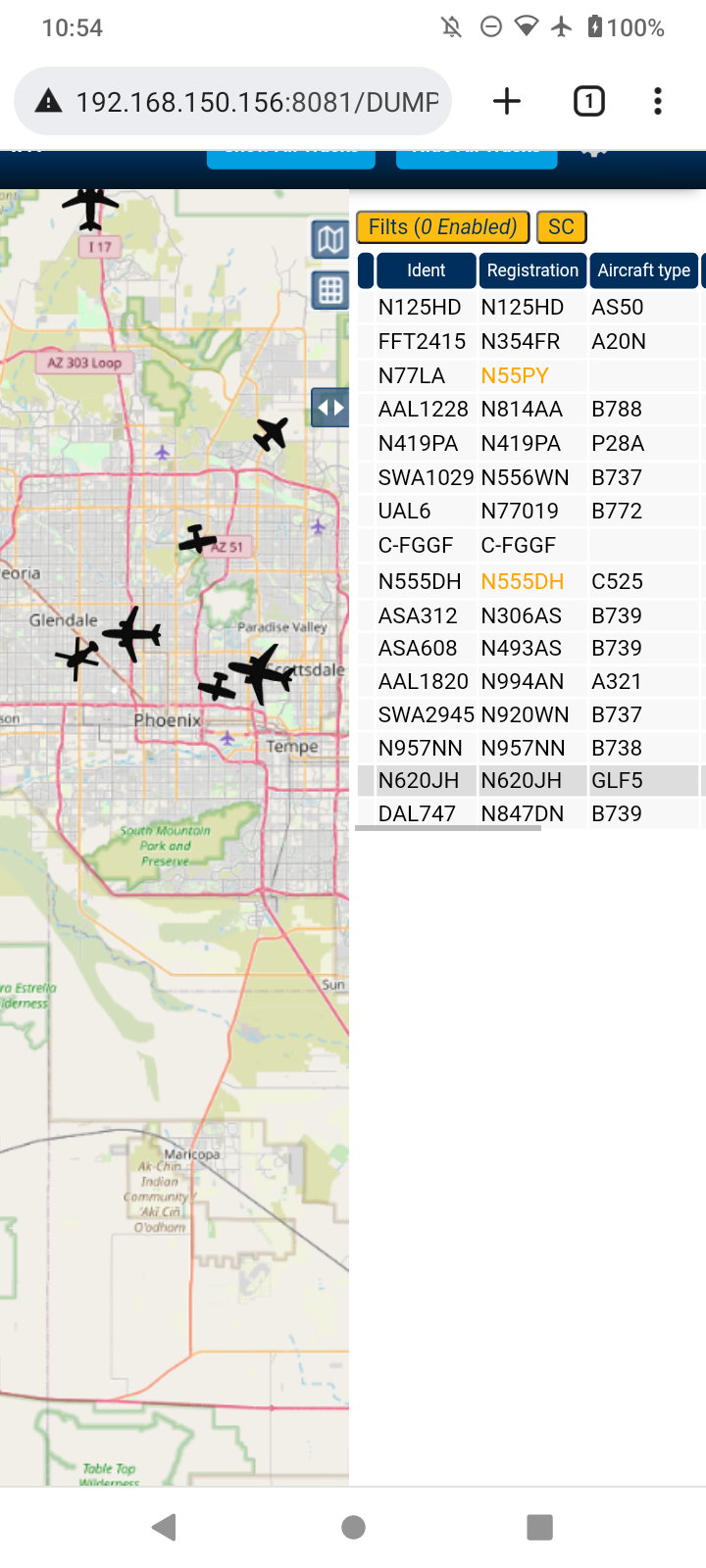Toggle the map grid icon
Viewport: 706px width, 1568px height.
point(330,290)
